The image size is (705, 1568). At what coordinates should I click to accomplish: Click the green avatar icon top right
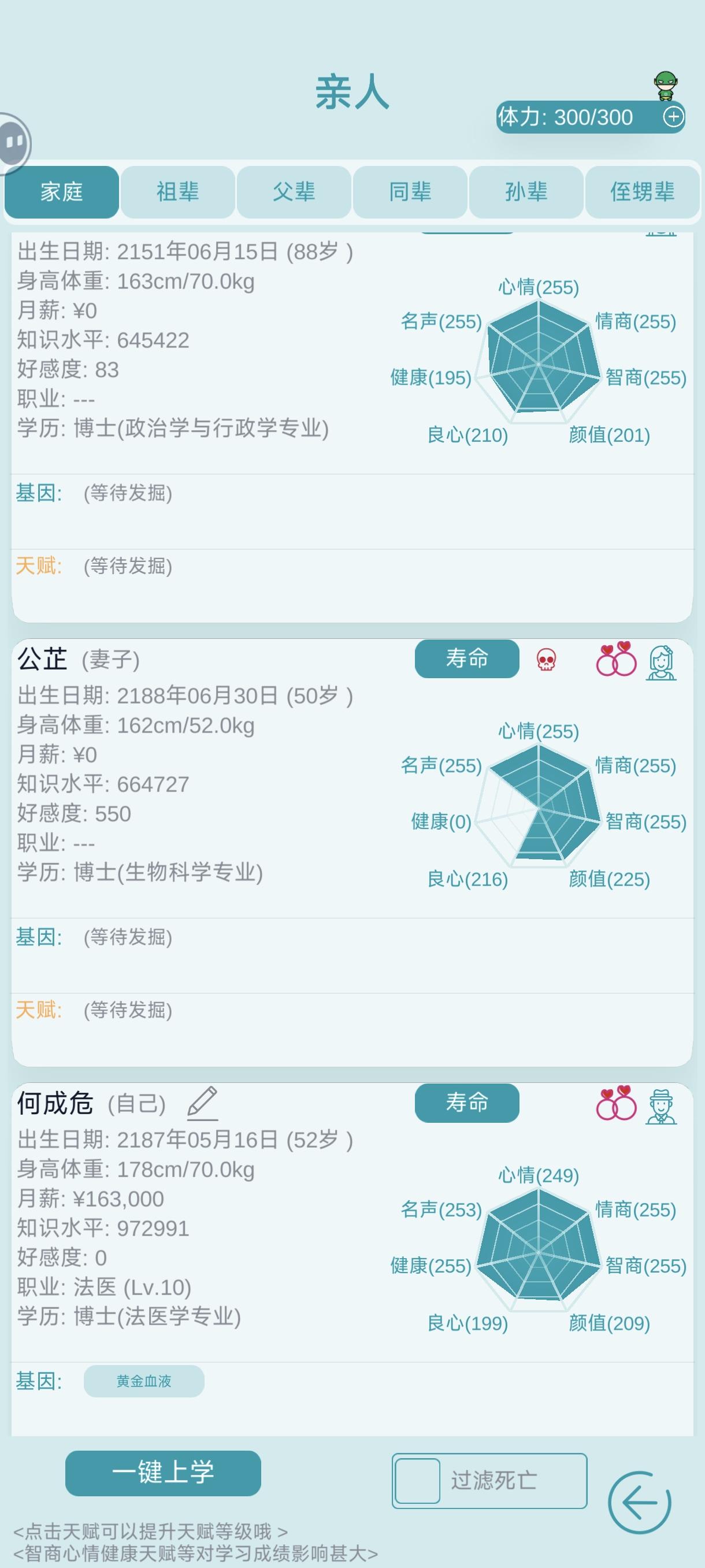tap(666, 85)
